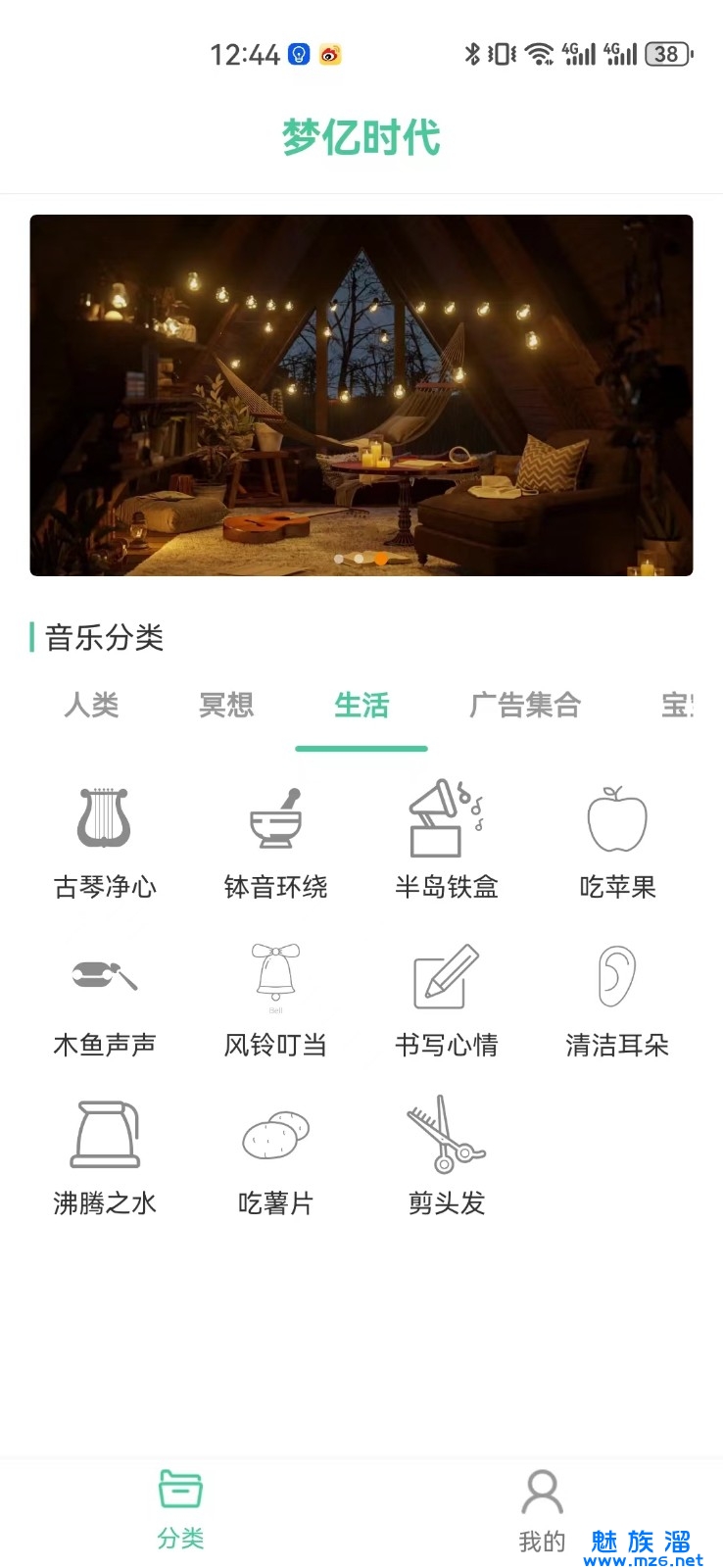The image size is (723, 1568).
Task: Select the 风铃叮当 bell sound
Action: [x=275, y=1000]
